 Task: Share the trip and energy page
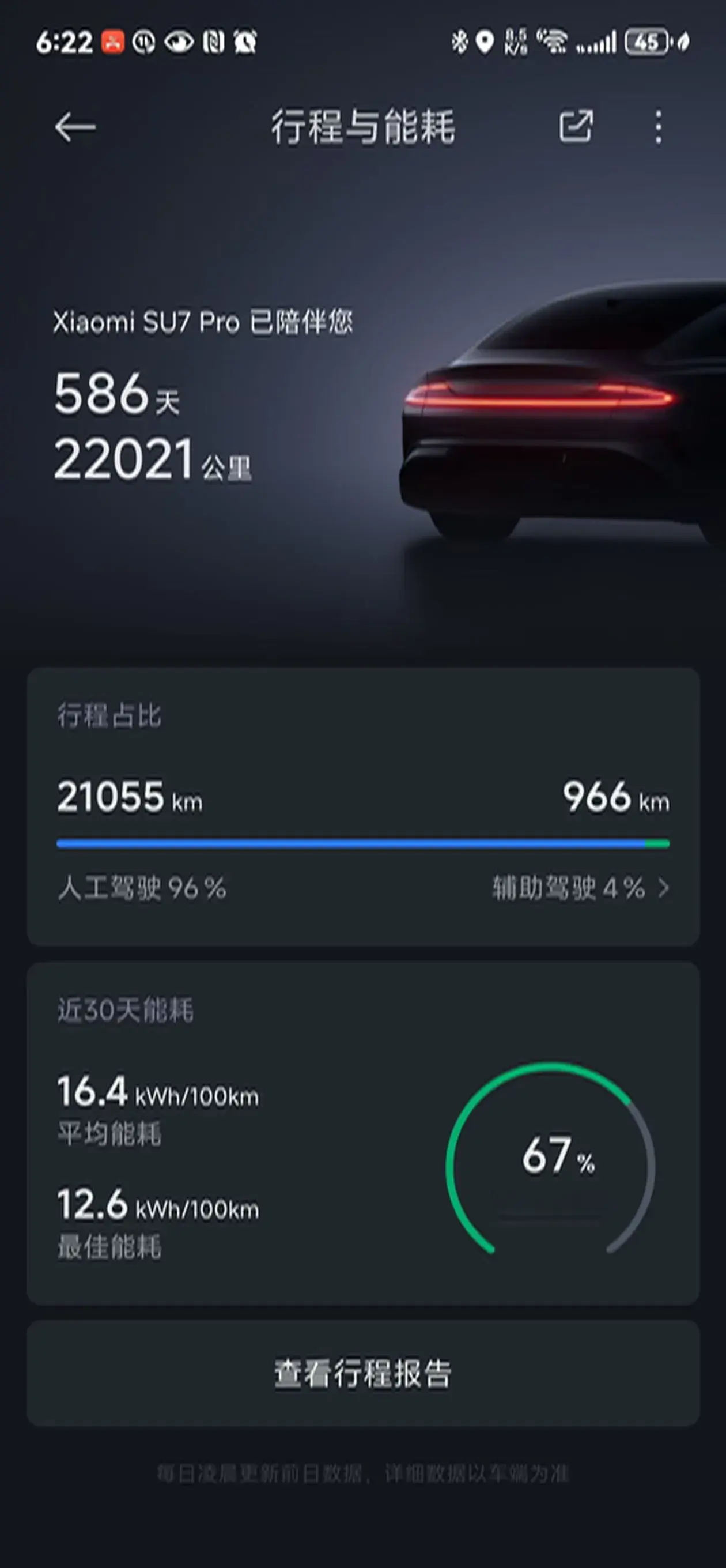point(575,127)
